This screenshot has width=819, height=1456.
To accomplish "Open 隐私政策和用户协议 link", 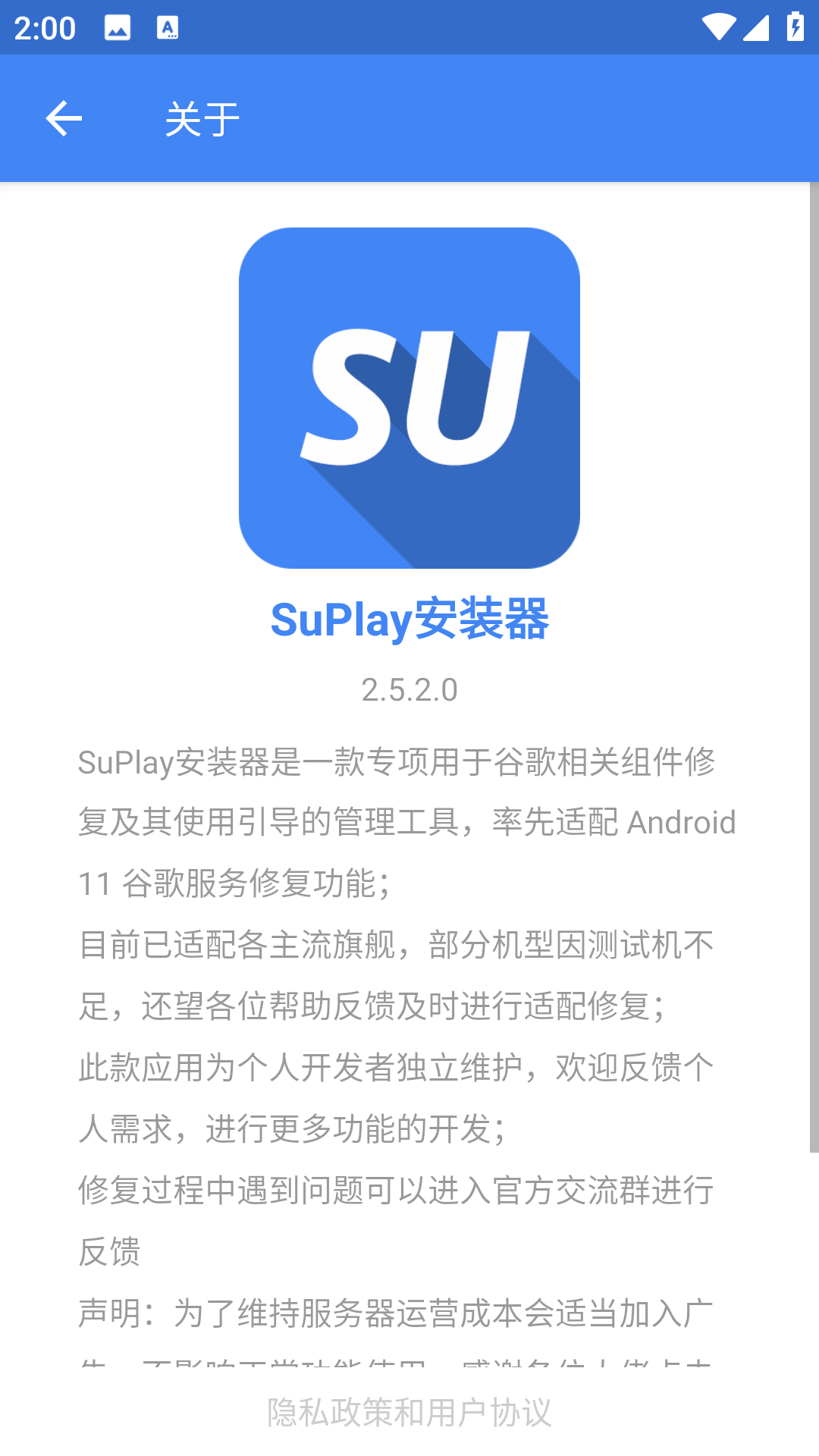I will (409, 1412).
